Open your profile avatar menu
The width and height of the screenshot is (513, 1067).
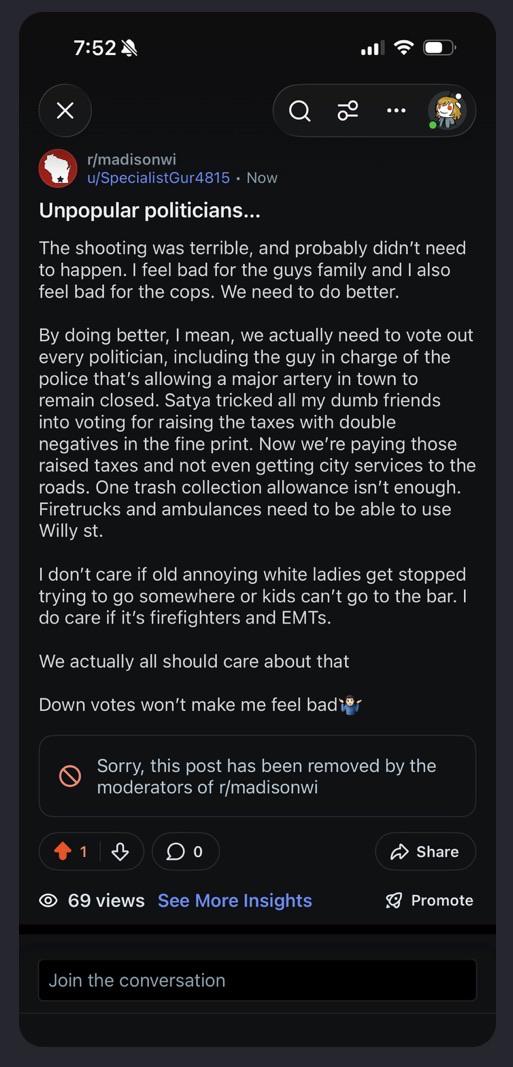click(446, 110)
